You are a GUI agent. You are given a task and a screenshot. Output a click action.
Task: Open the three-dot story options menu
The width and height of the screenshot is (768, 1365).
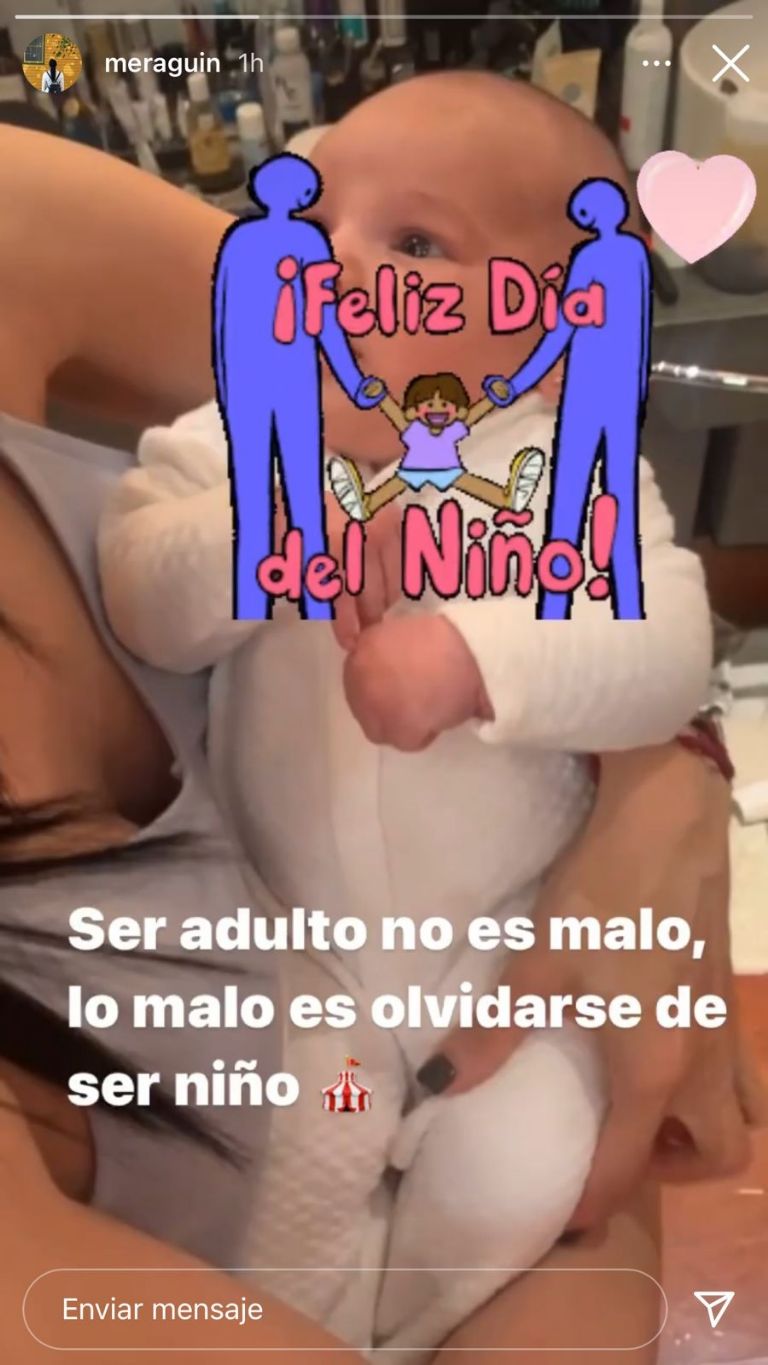(656, 64)
